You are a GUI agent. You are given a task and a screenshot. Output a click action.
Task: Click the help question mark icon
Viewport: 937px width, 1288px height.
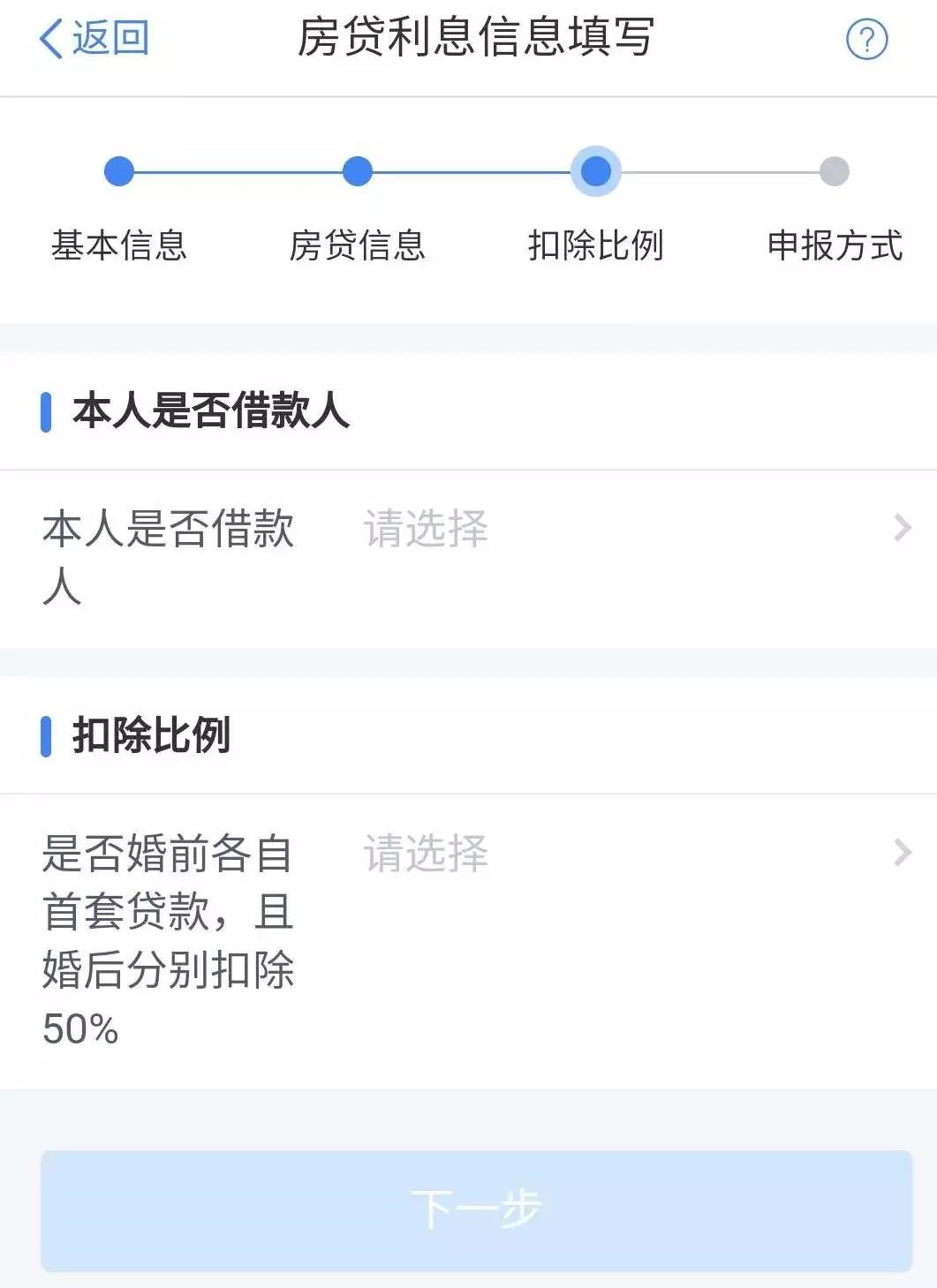(x=866, y=39)
